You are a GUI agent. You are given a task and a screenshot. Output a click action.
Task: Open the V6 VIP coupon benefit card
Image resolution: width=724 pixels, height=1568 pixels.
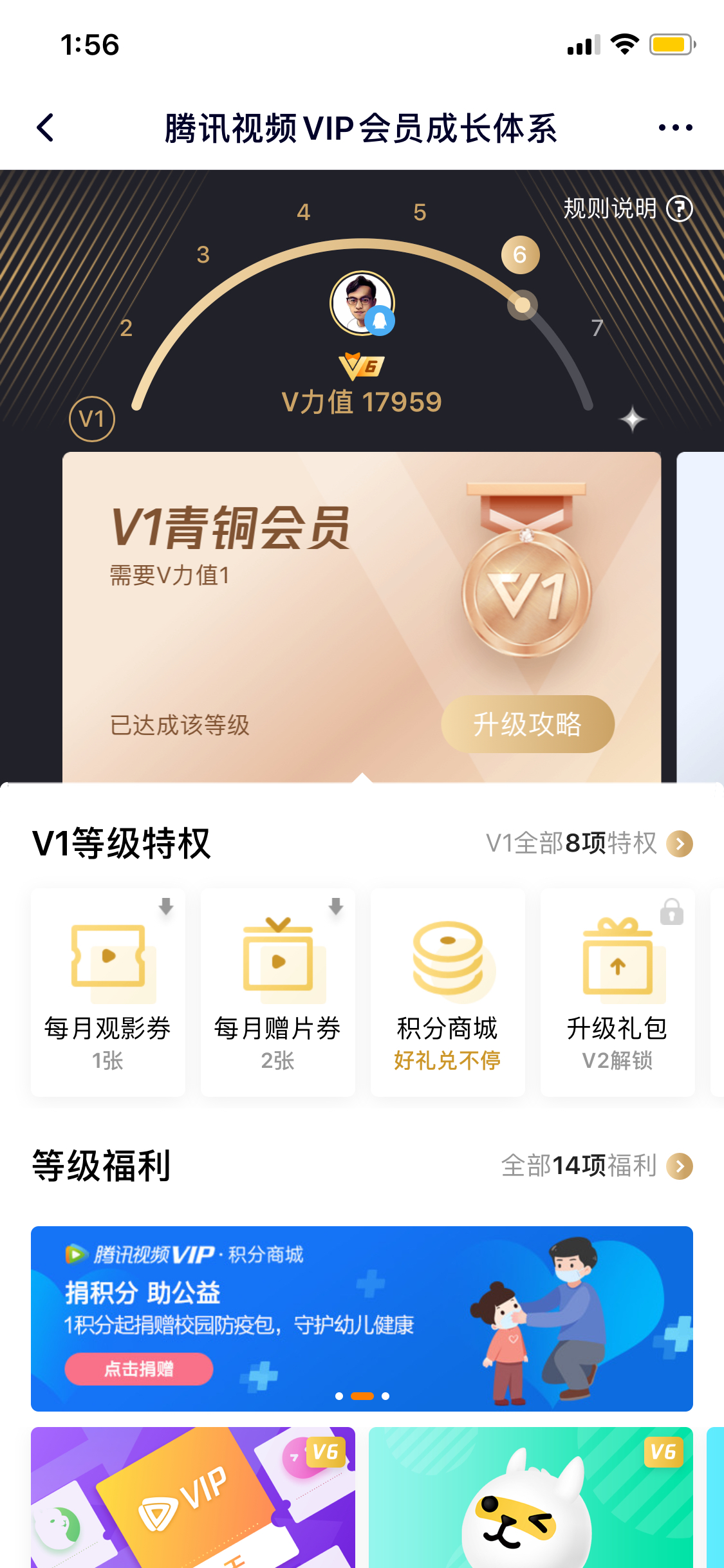coord(193,1497)
